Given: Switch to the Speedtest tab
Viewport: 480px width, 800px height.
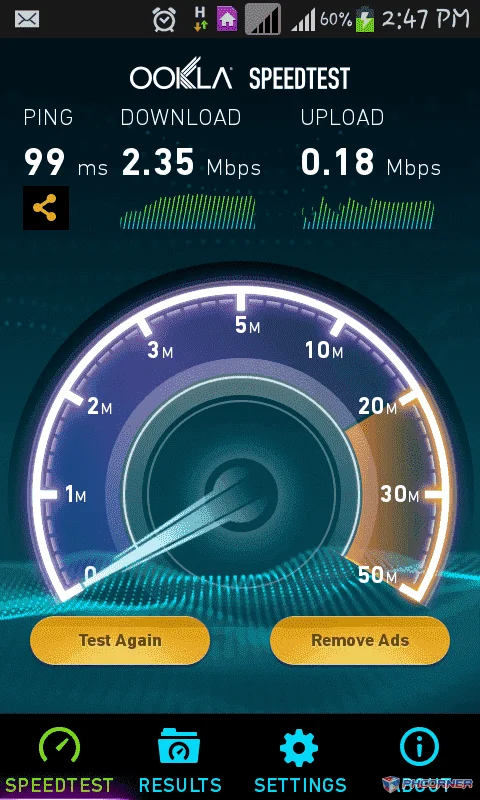Looking at the screenshot, I should (x=60, y=759).
